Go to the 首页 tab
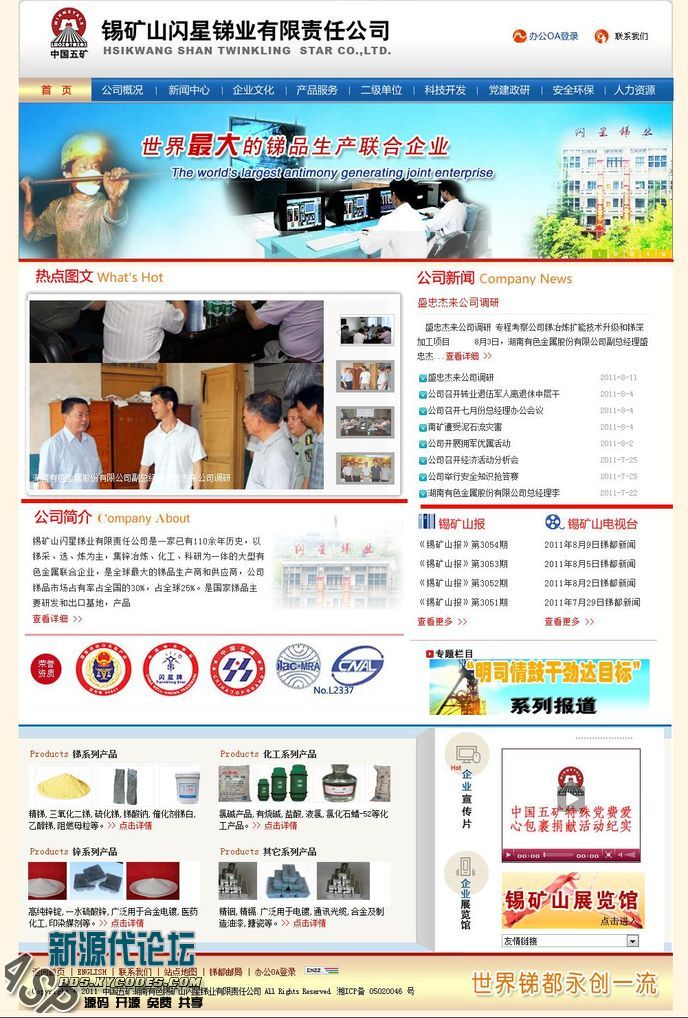The width and height of the screenshot is (688, 1018). [56, 90]
